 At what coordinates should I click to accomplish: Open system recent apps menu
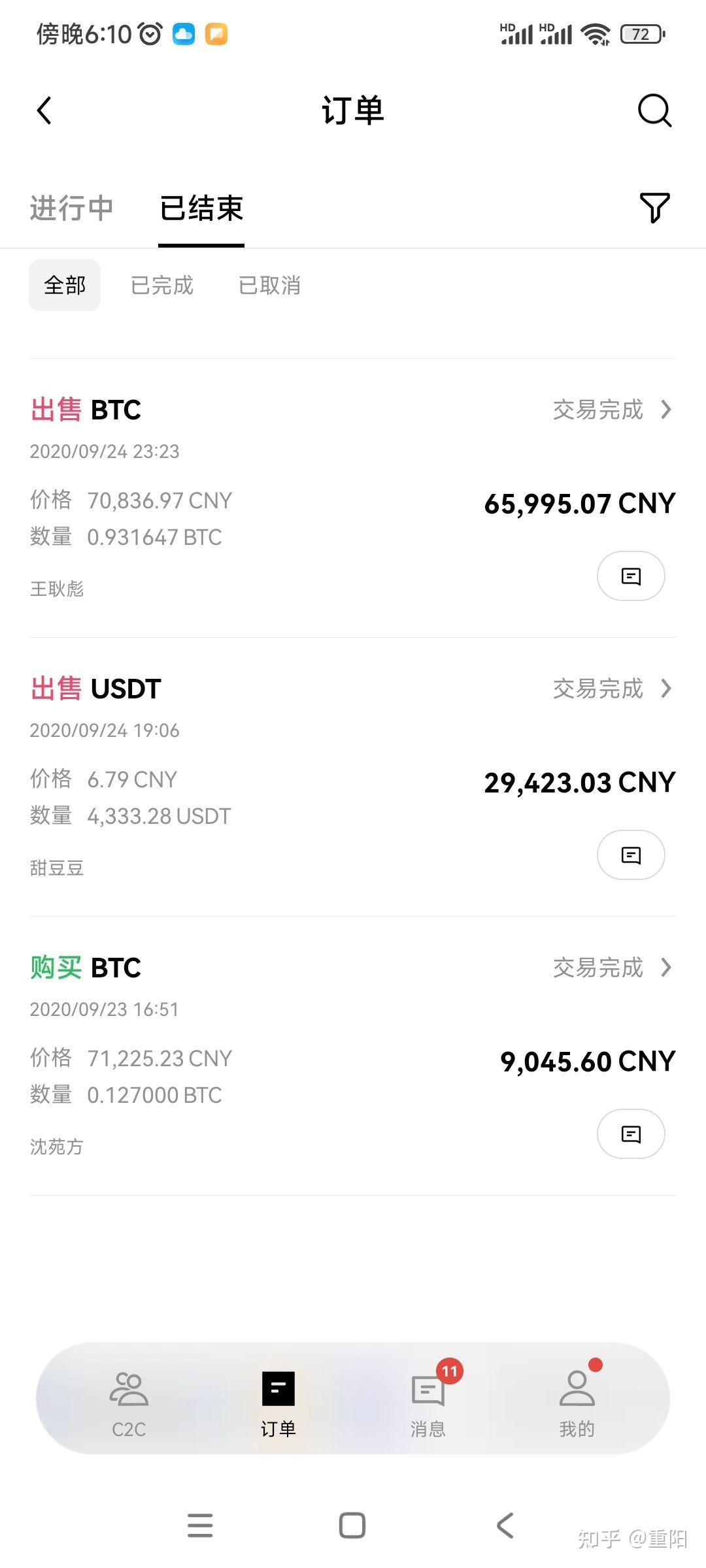pos(200,1526)
